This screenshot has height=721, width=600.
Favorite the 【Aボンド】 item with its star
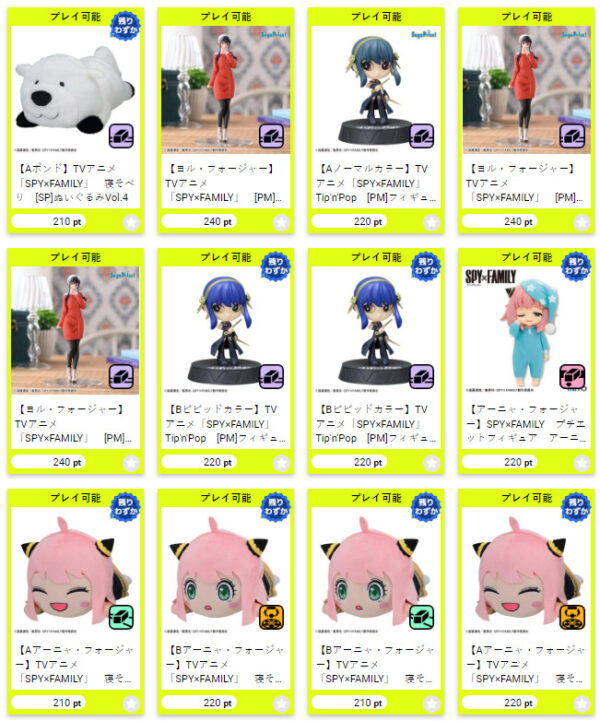click(x=131, y=222)
